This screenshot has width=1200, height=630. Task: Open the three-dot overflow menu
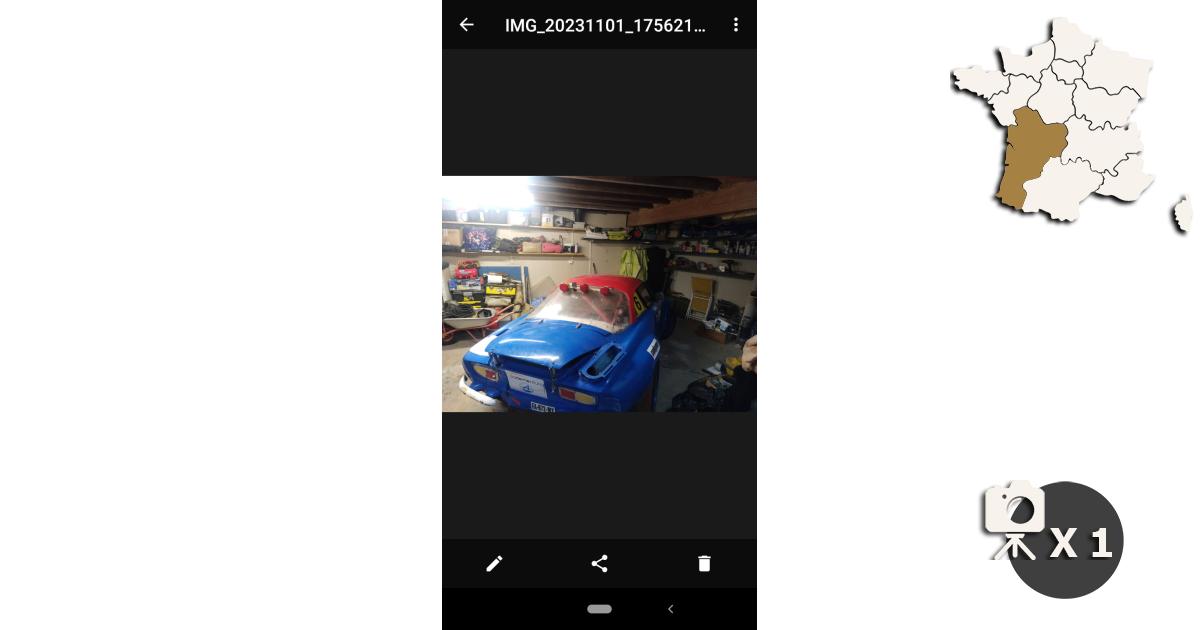click(736, 25)
